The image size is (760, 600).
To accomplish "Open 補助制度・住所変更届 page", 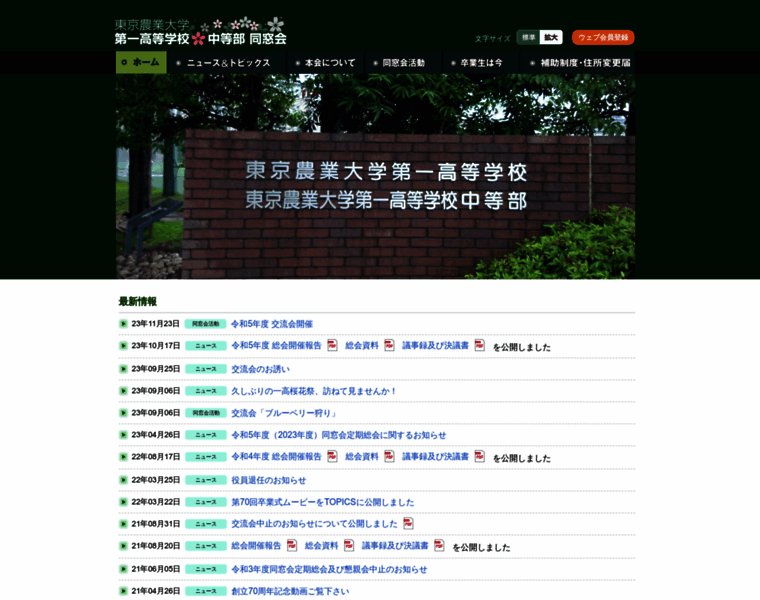I will click(580, 62).
